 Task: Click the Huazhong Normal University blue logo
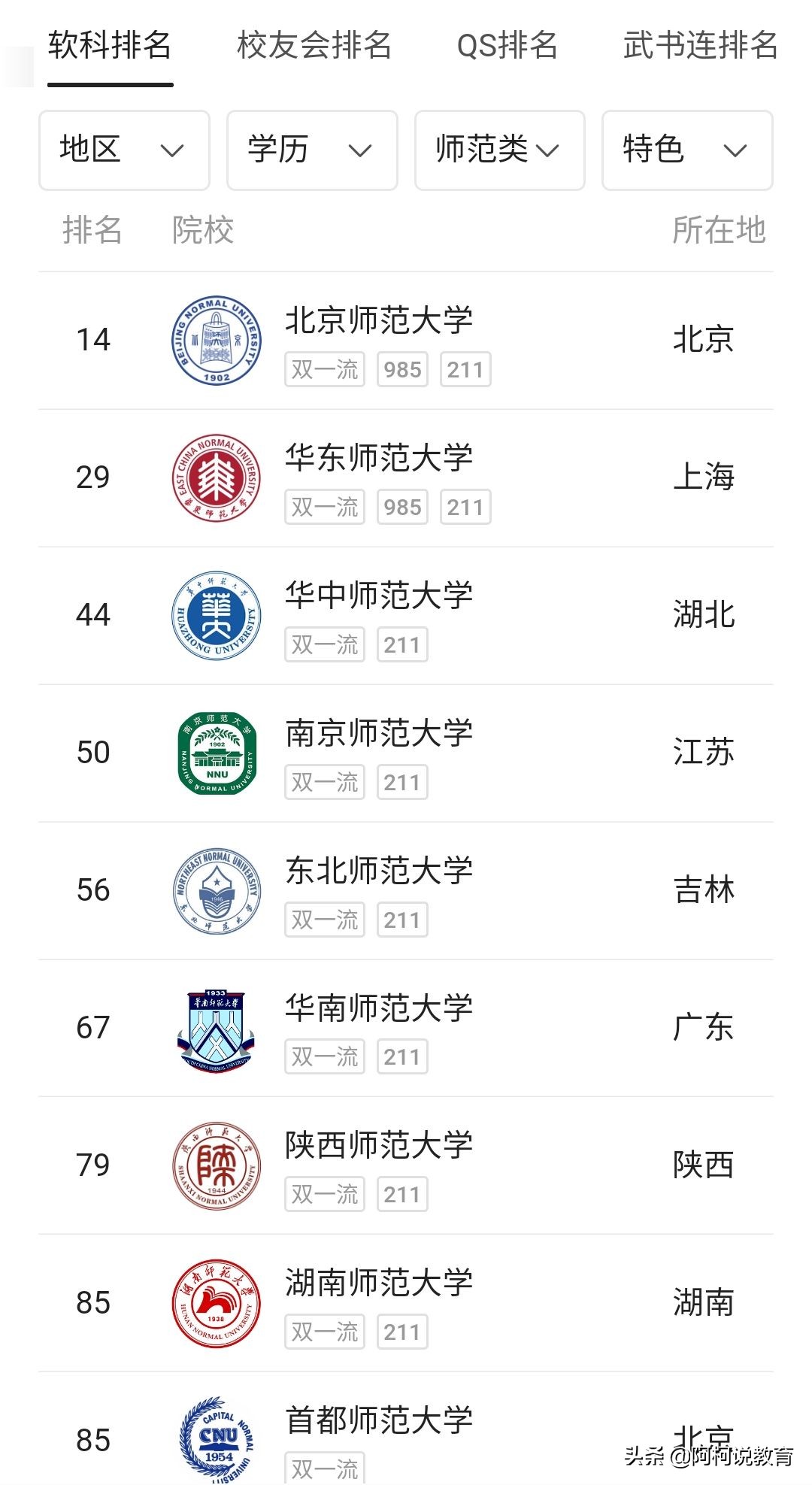tap(216, 614)
